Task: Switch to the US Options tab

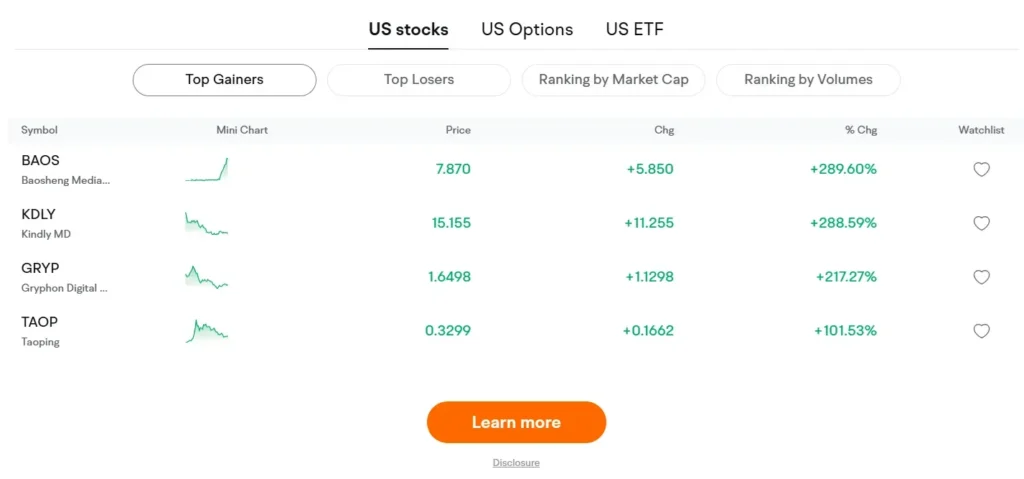Action: pos(527,29)
